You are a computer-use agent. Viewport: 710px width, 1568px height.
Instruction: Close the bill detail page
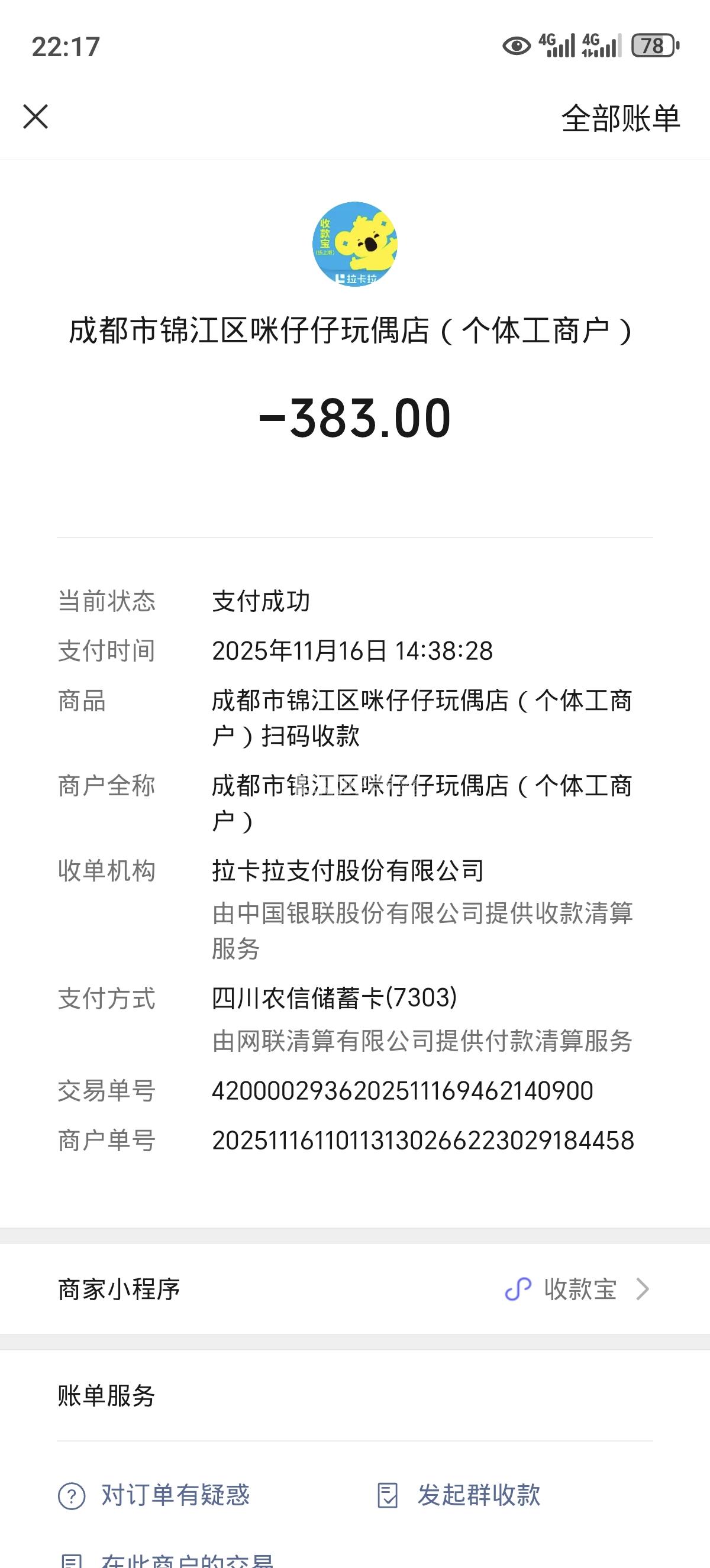tap(35, 117)
